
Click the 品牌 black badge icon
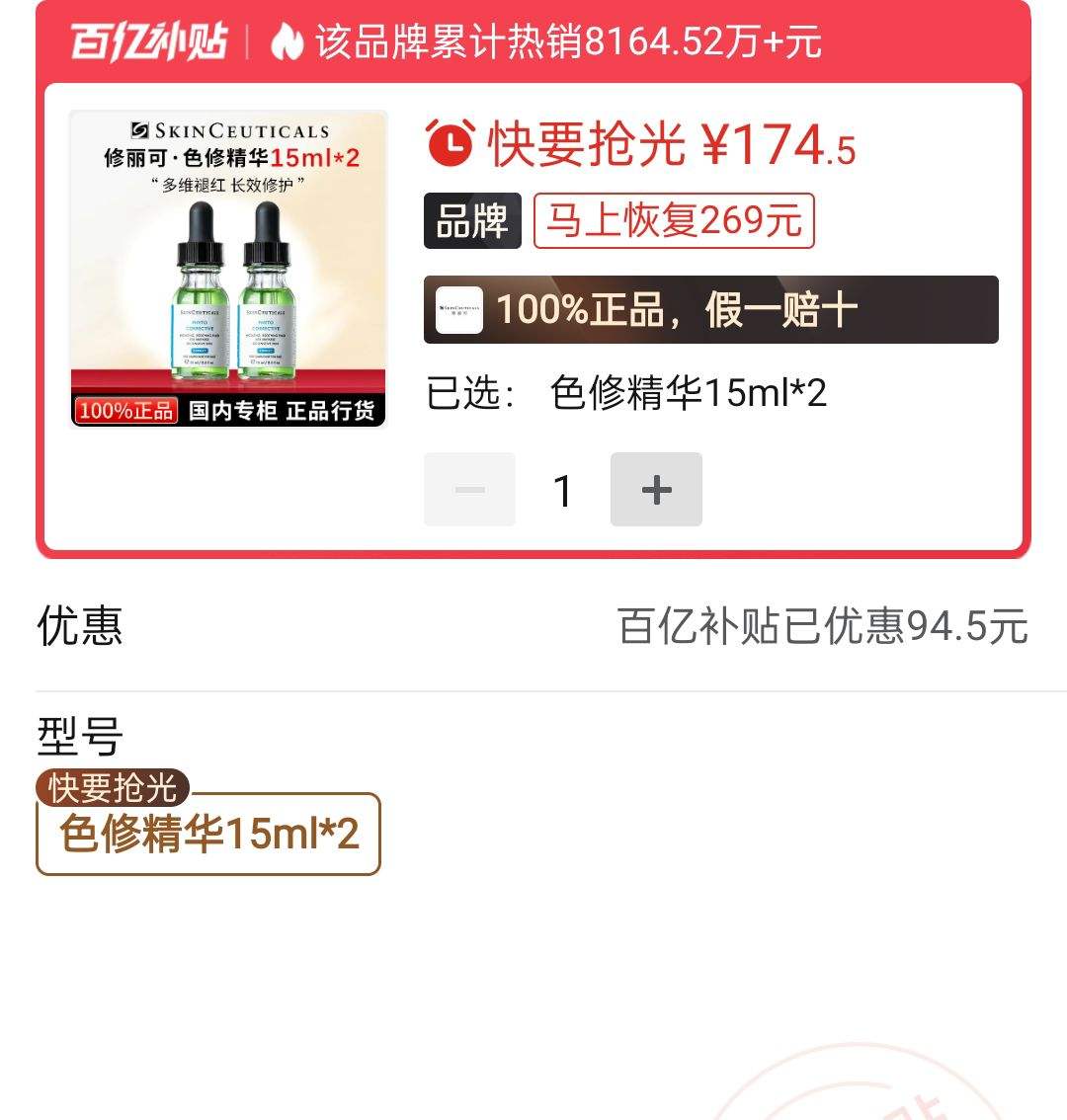coord(472,219)
